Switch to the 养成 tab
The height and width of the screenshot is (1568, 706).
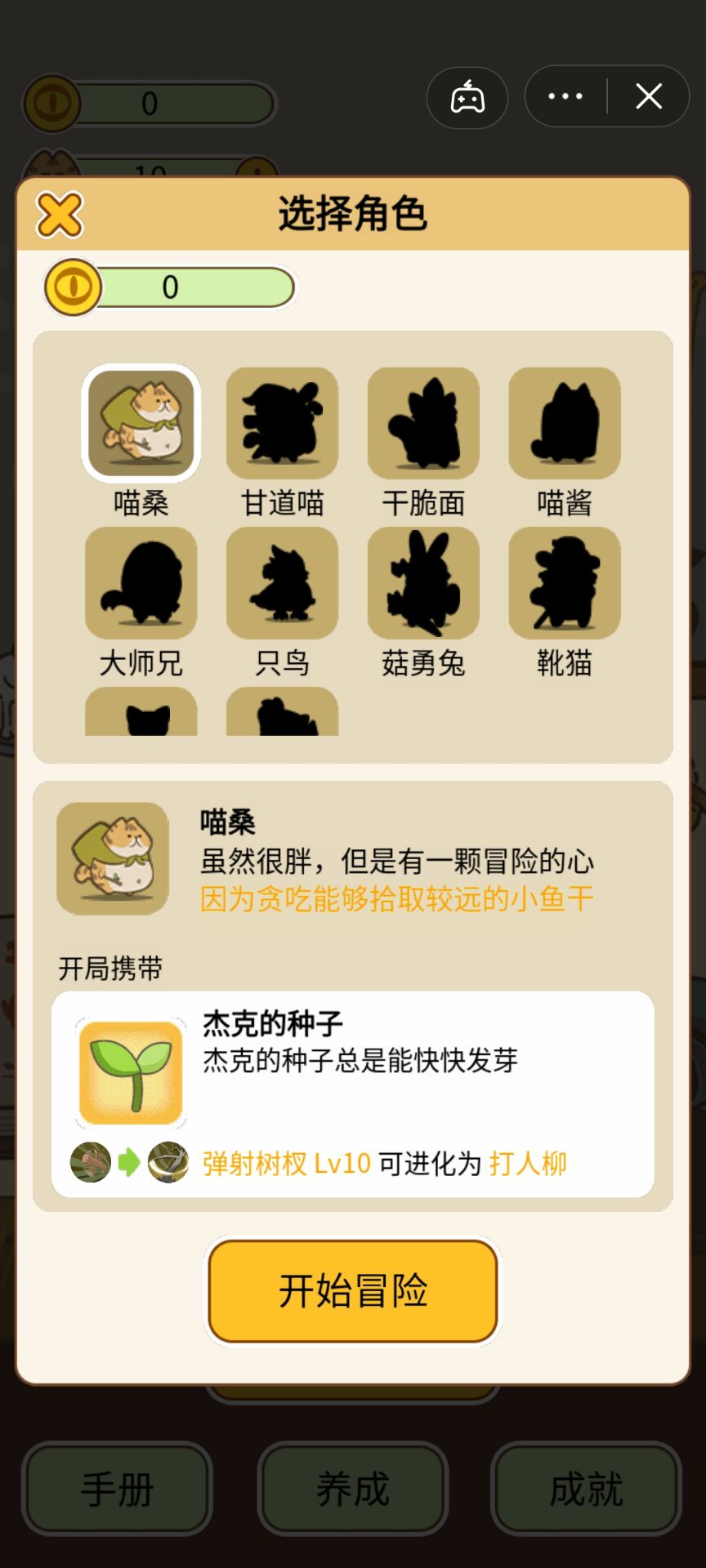click(x=351, y=1488)
